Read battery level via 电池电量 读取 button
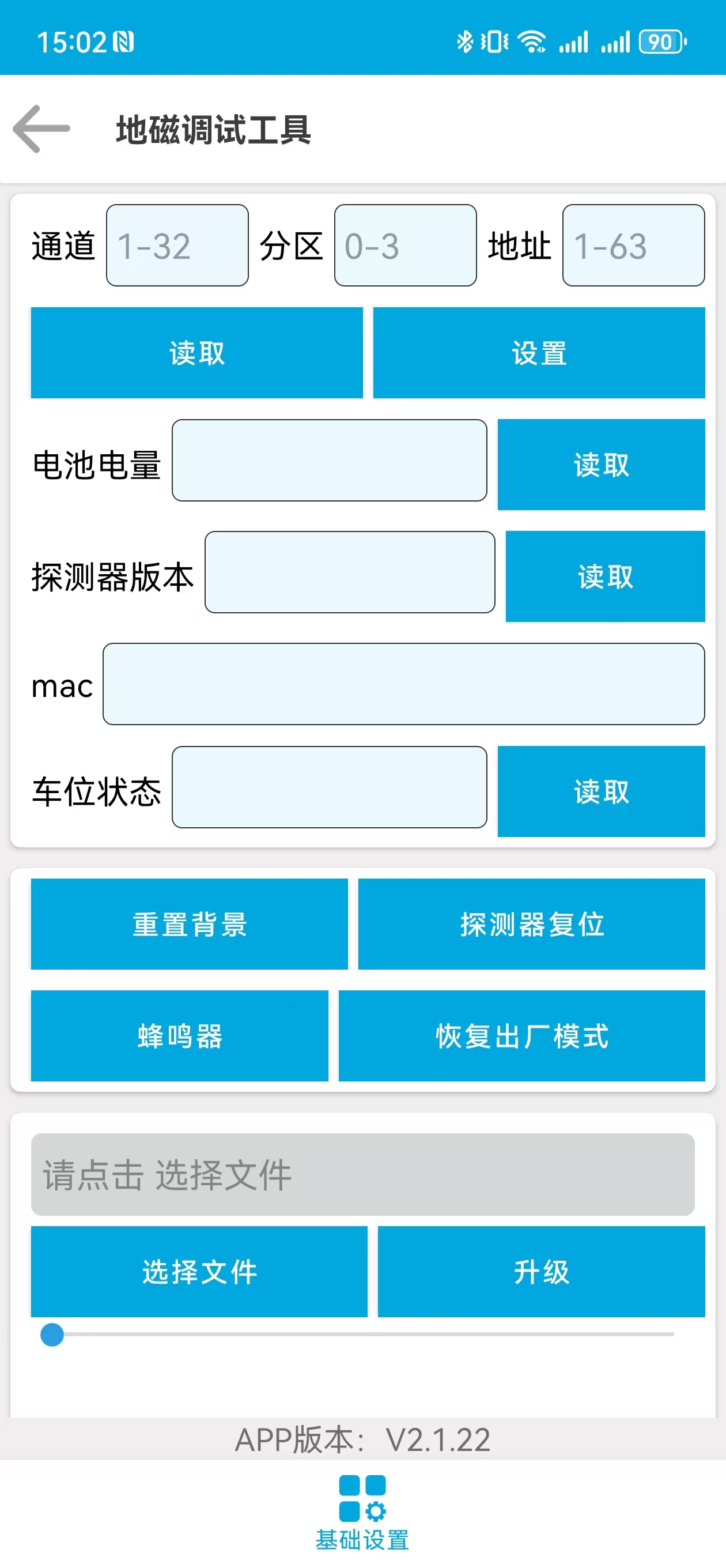 (601, 465)
